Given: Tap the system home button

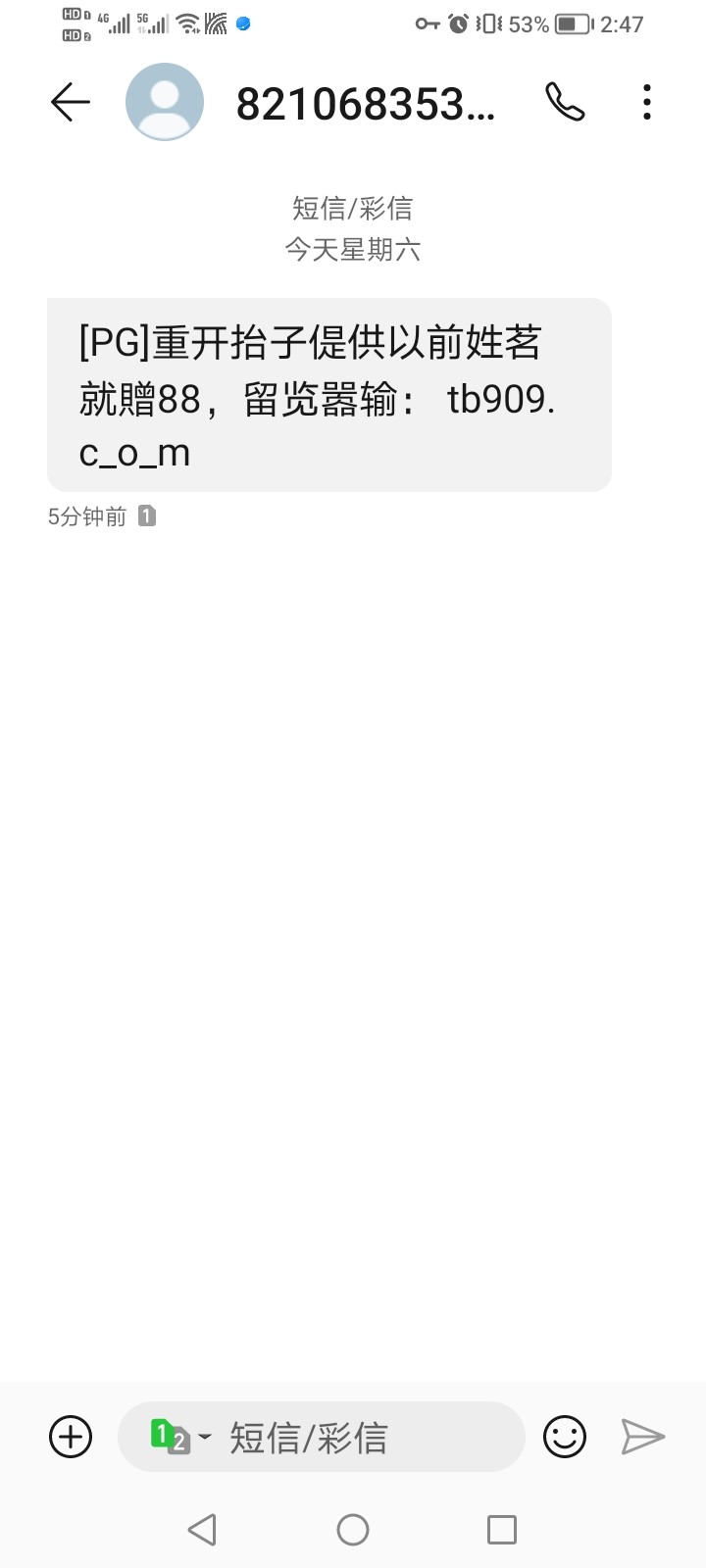Looking at the screenshot, I should point(353,1530).
